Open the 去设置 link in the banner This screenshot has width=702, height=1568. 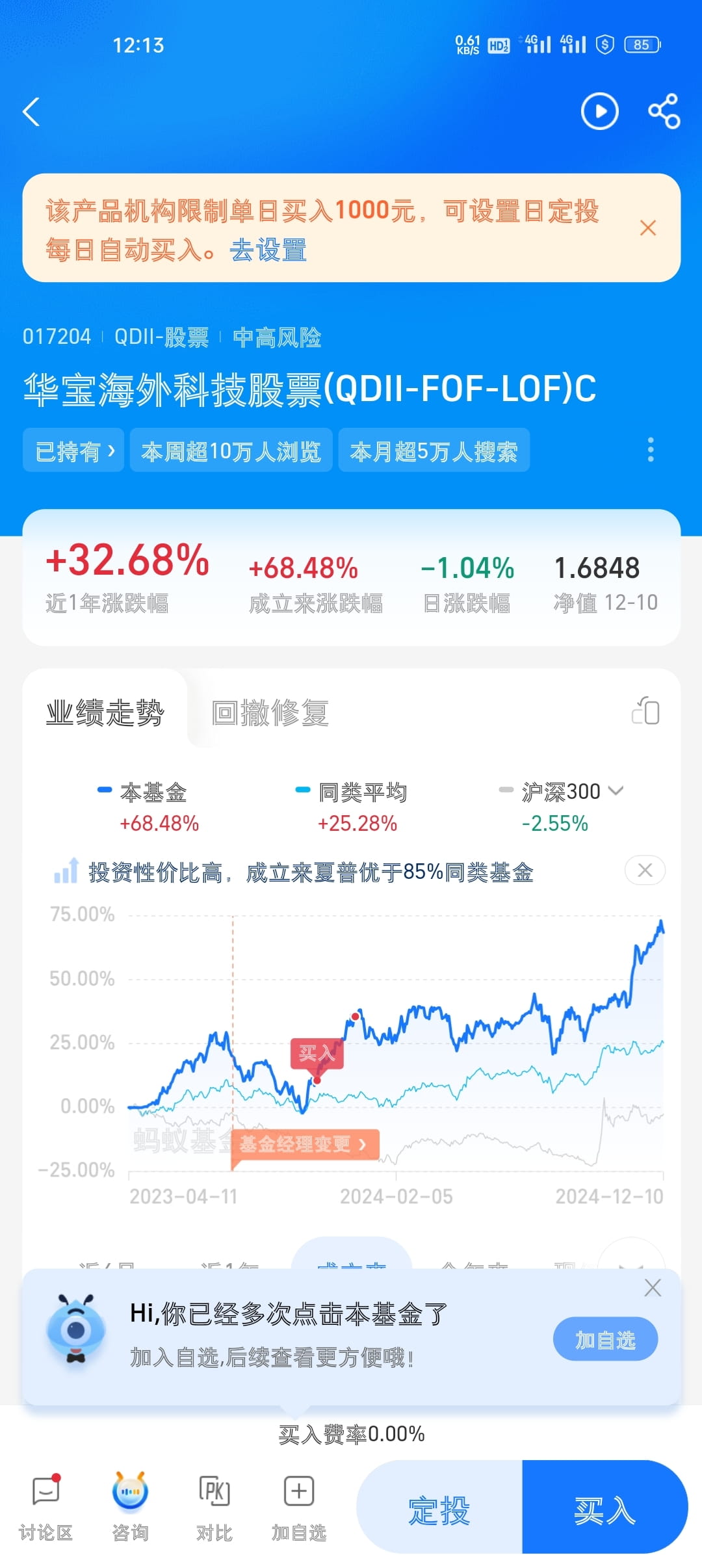[268, 250]
